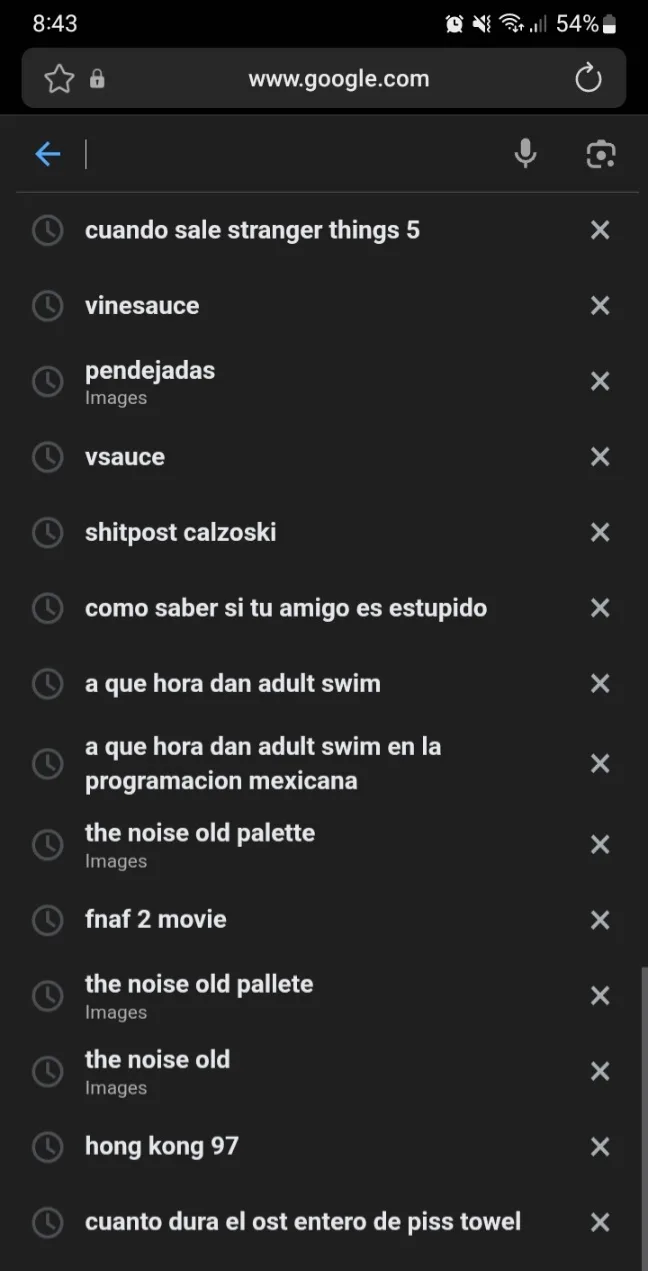Screen dimensions: 648x1271
Task: Open Google Lens camera search
Action: tap(600, 154)
